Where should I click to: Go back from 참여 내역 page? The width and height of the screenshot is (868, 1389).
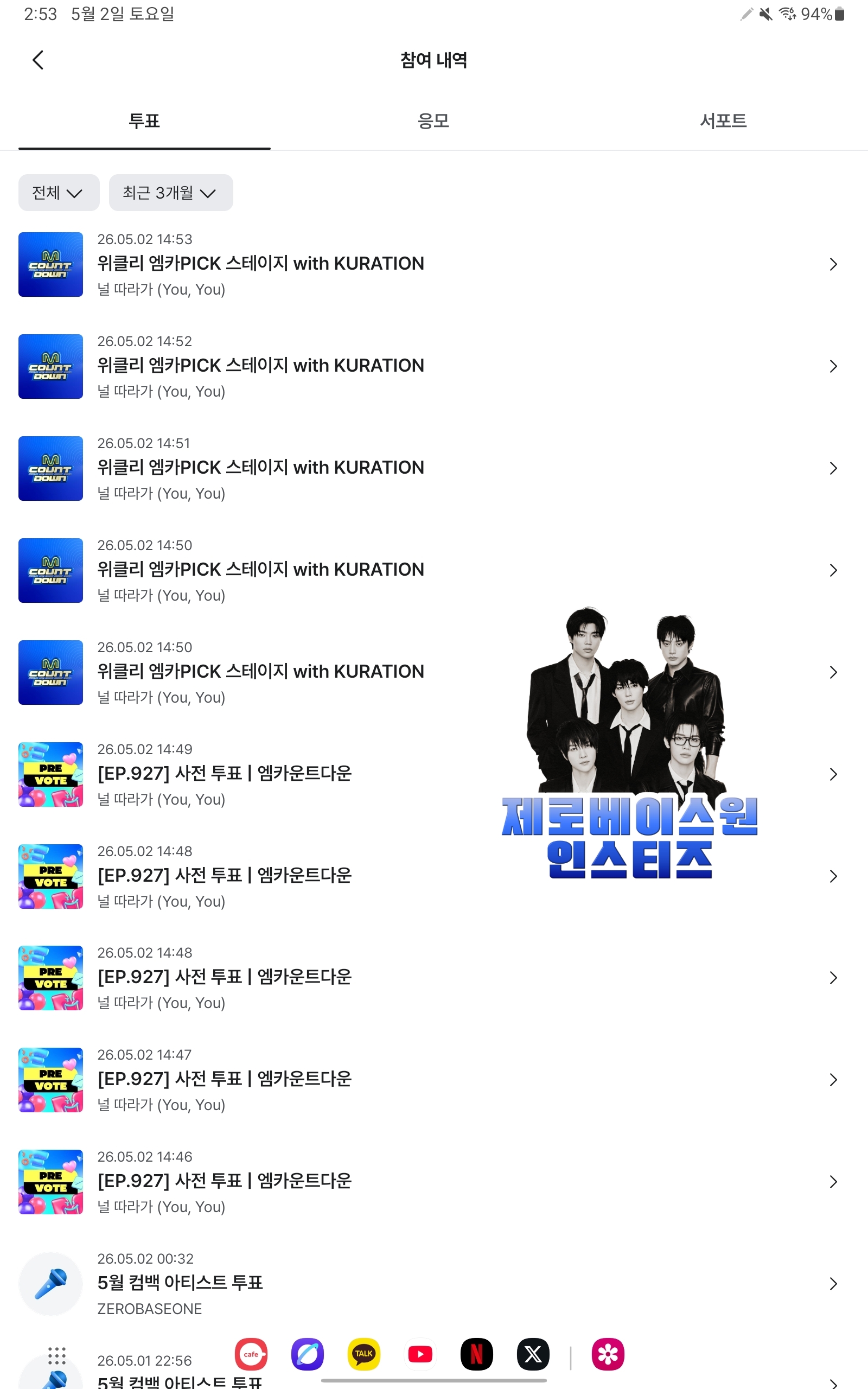tap(38, 60)
